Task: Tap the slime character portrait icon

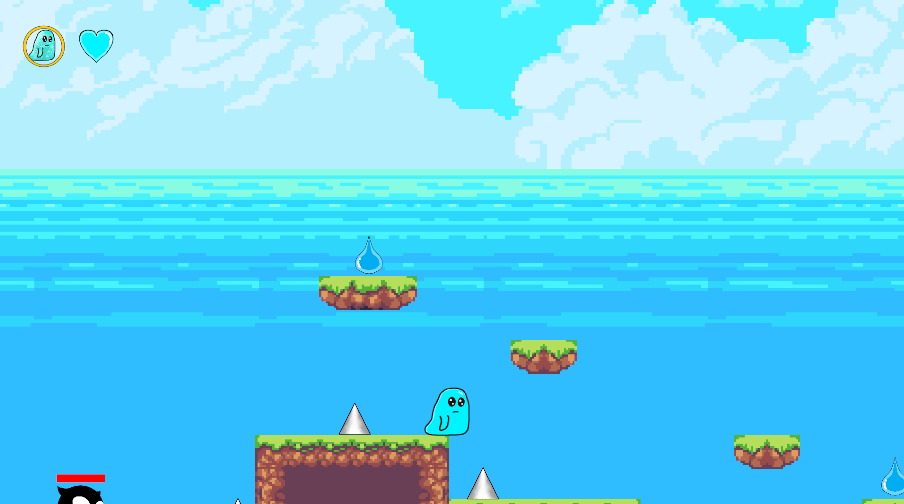Action: [x=44, y=46]
